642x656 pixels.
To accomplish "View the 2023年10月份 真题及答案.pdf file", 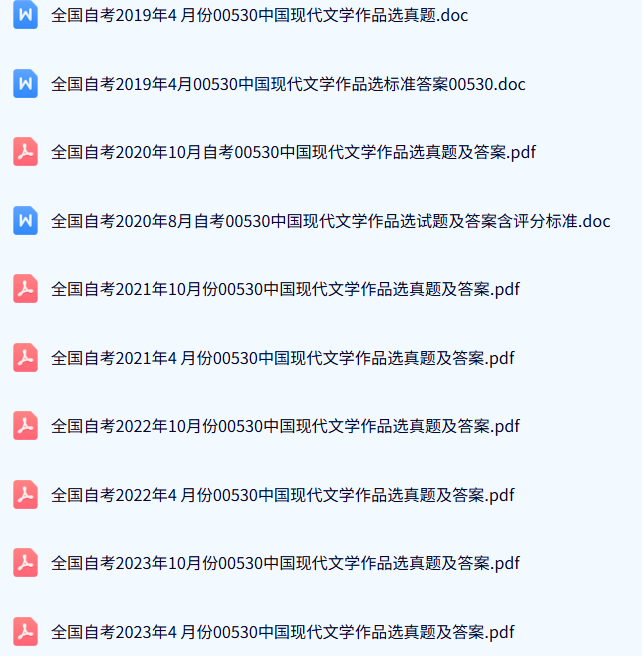I will point(285,563).
